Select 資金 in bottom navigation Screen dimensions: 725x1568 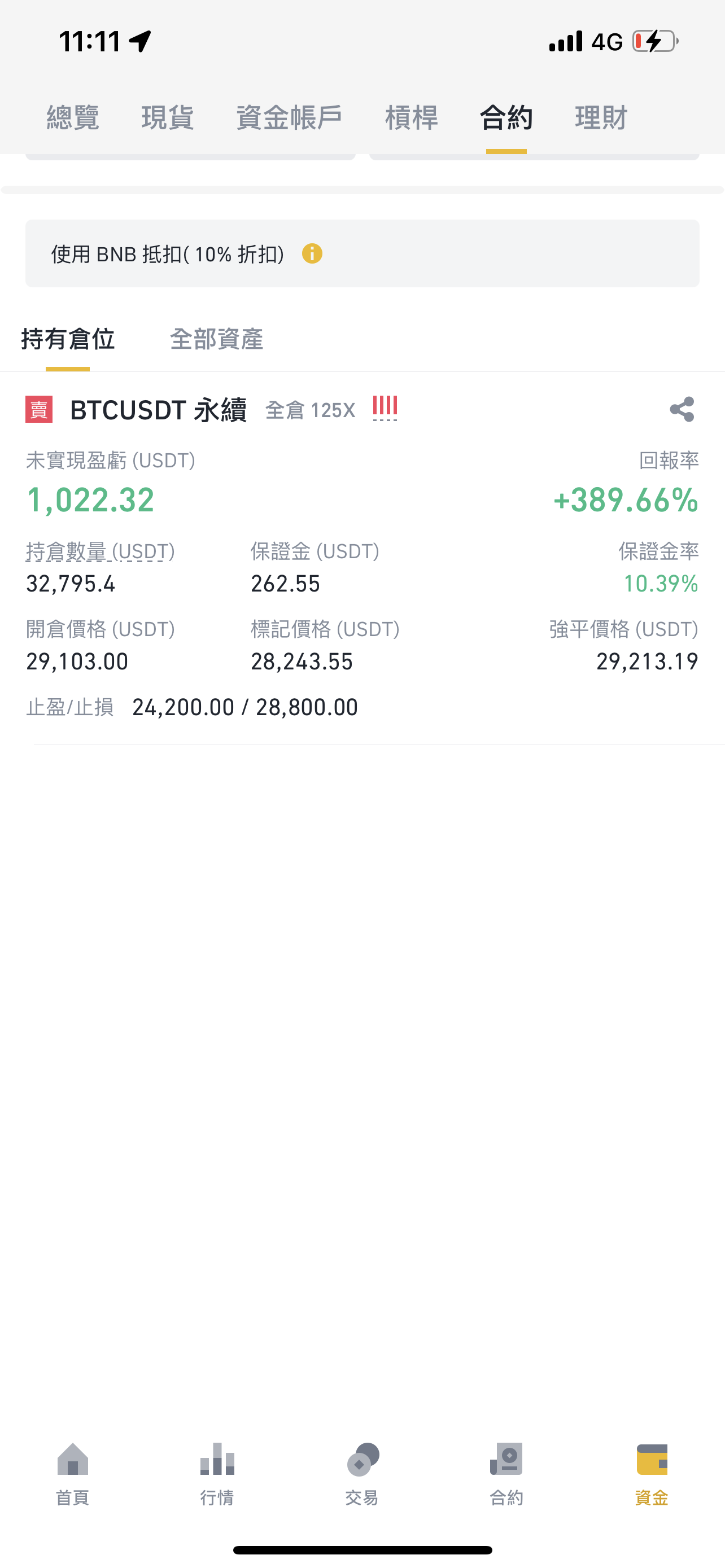652,1474
